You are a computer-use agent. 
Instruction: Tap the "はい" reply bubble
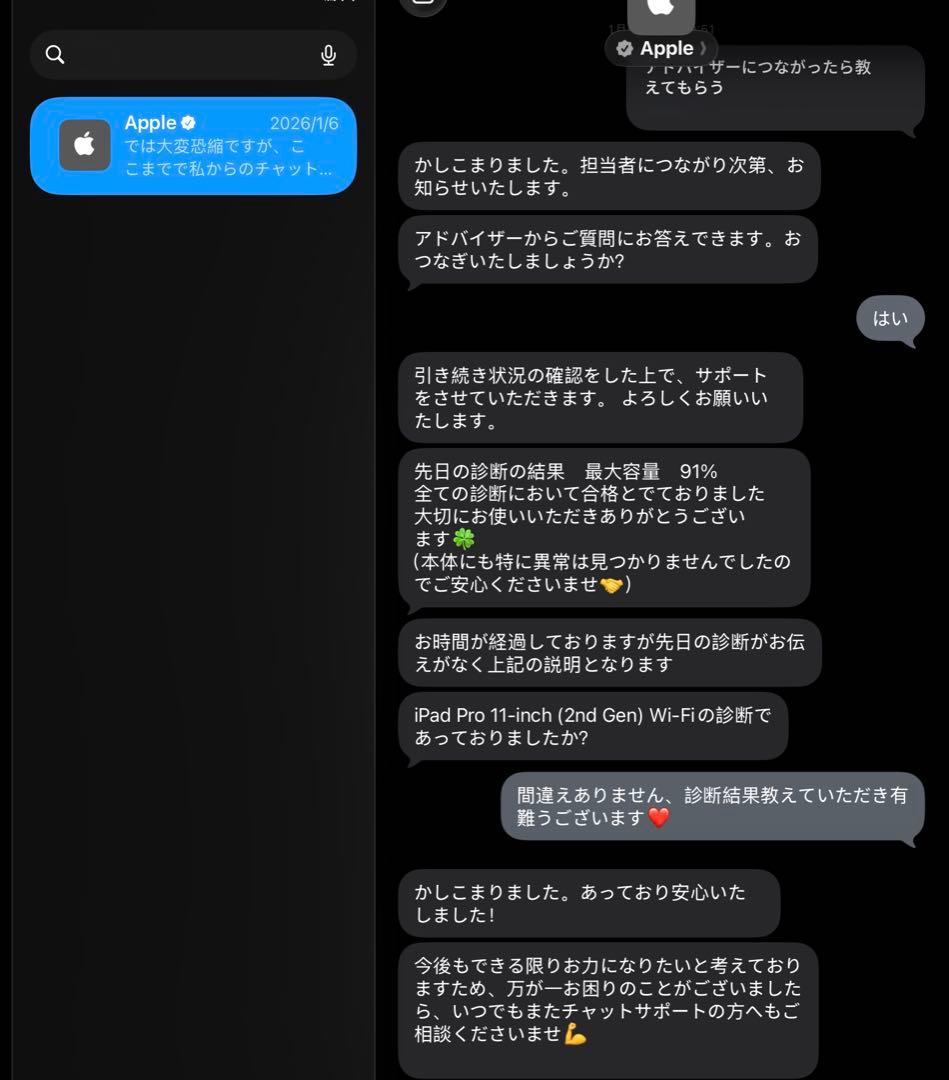click(x=889, y=319)
